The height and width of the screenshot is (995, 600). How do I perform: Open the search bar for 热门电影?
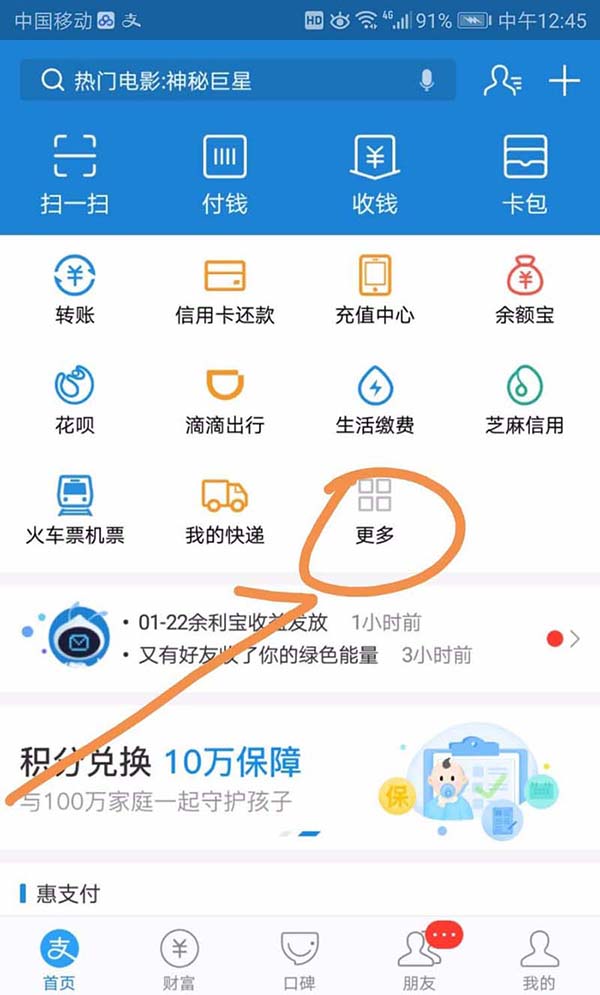click(220, 81)
